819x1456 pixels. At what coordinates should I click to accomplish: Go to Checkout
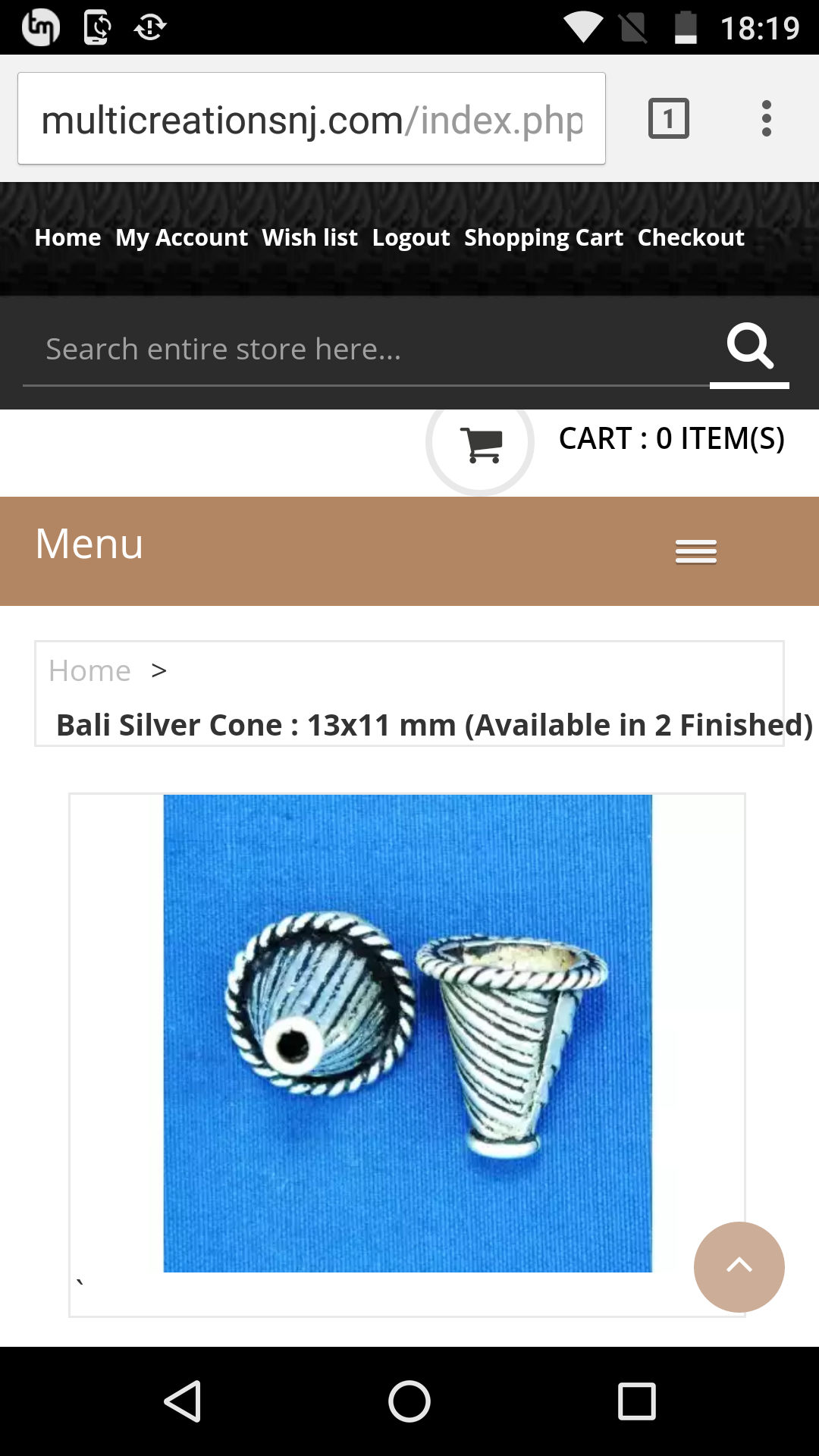tap(691, 238)
